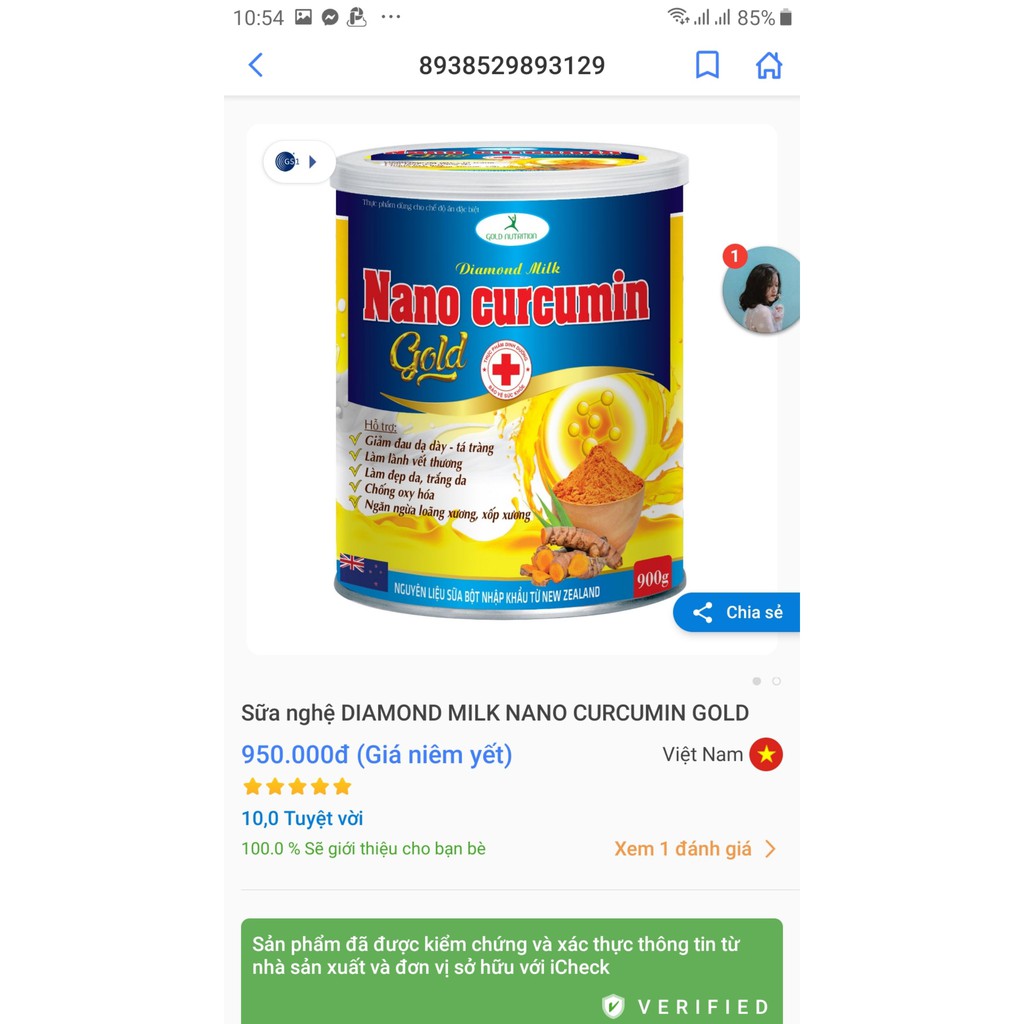Screen dimensions: 1024x1024
Task: Go to the home screen icon
Action: tap(768, 65)
